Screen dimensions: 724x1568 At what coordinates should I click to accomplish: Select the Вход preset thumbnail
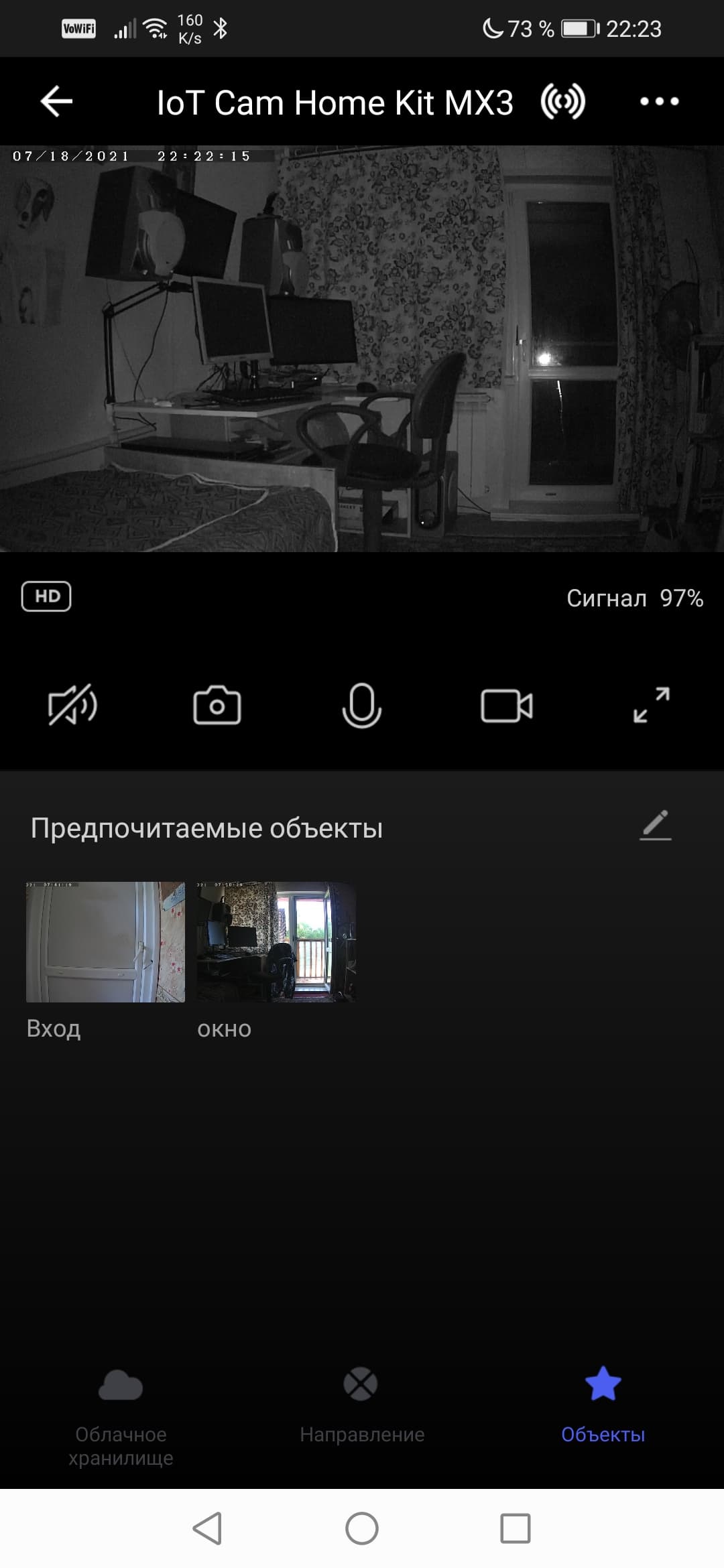[x=105, y=941]
